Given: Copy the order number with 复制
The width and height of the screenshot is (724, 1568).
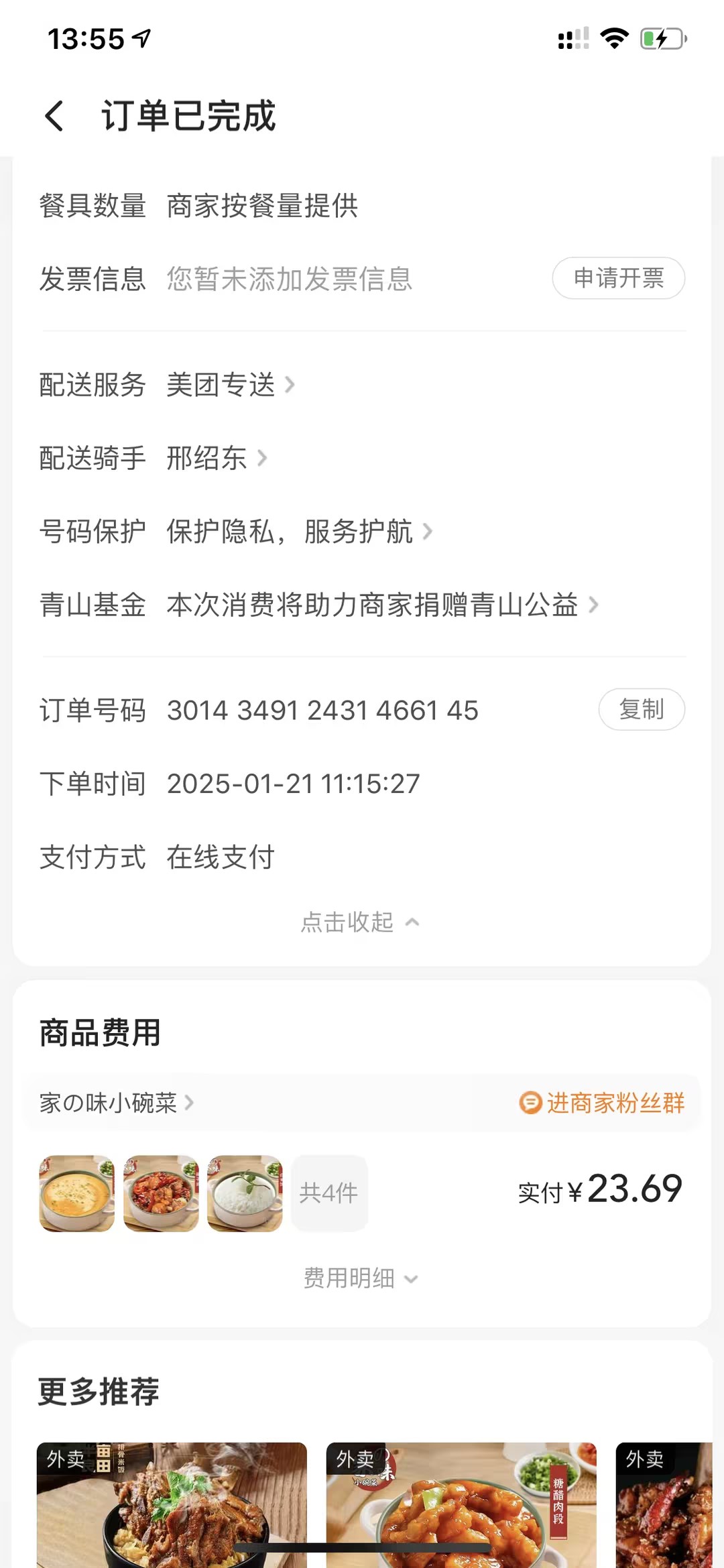Looking at the screenshot, I should (x=641, y=709).
